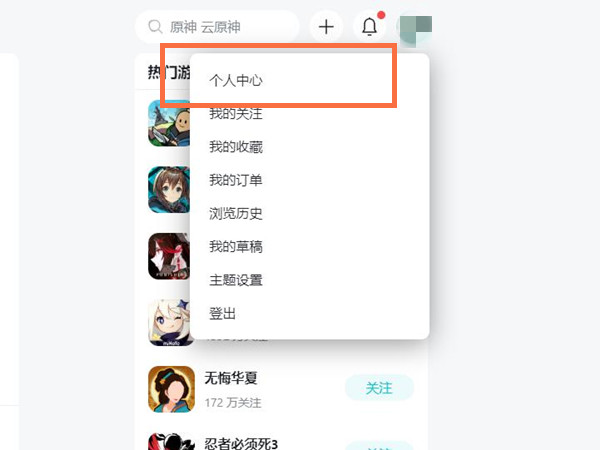Open 我的关注 in the menu
Viewport: 600px width, 450px height.
tap(236, 113)
